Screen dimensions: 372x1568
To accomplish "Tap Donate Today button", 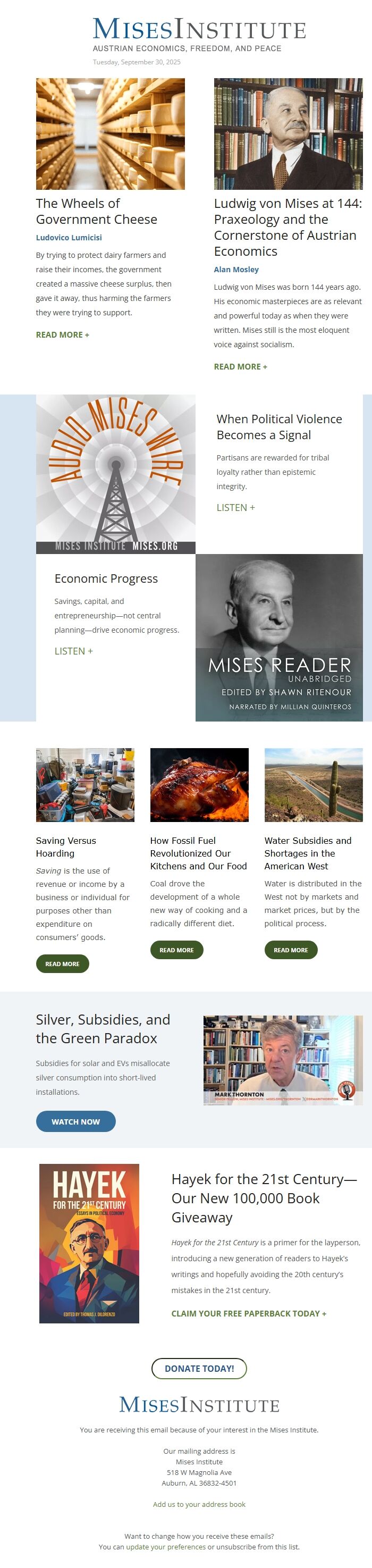I will point(199,1369).
